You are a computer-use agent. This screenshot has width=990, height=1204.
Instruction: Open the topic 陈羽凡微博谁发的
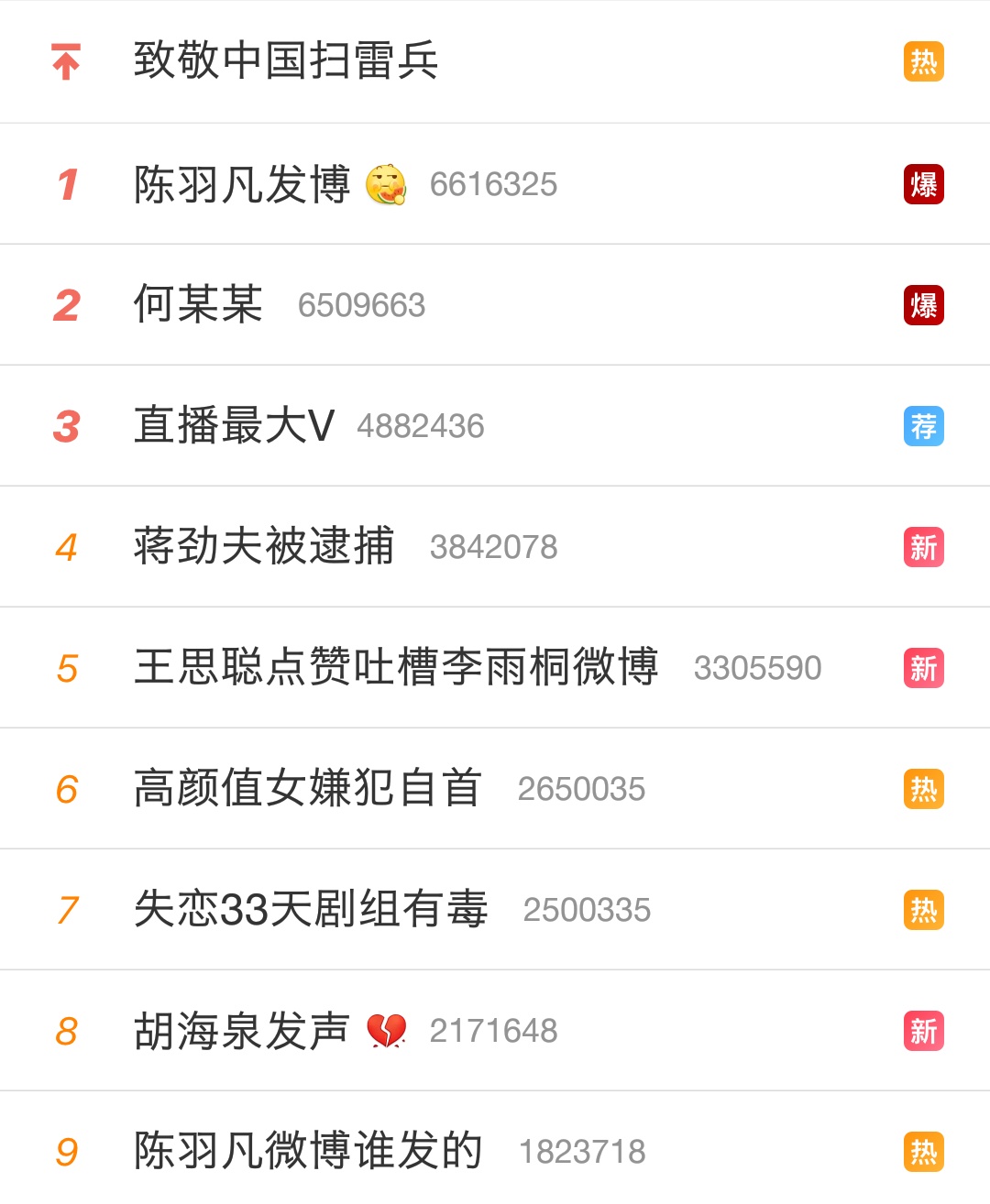point(307,1151)
